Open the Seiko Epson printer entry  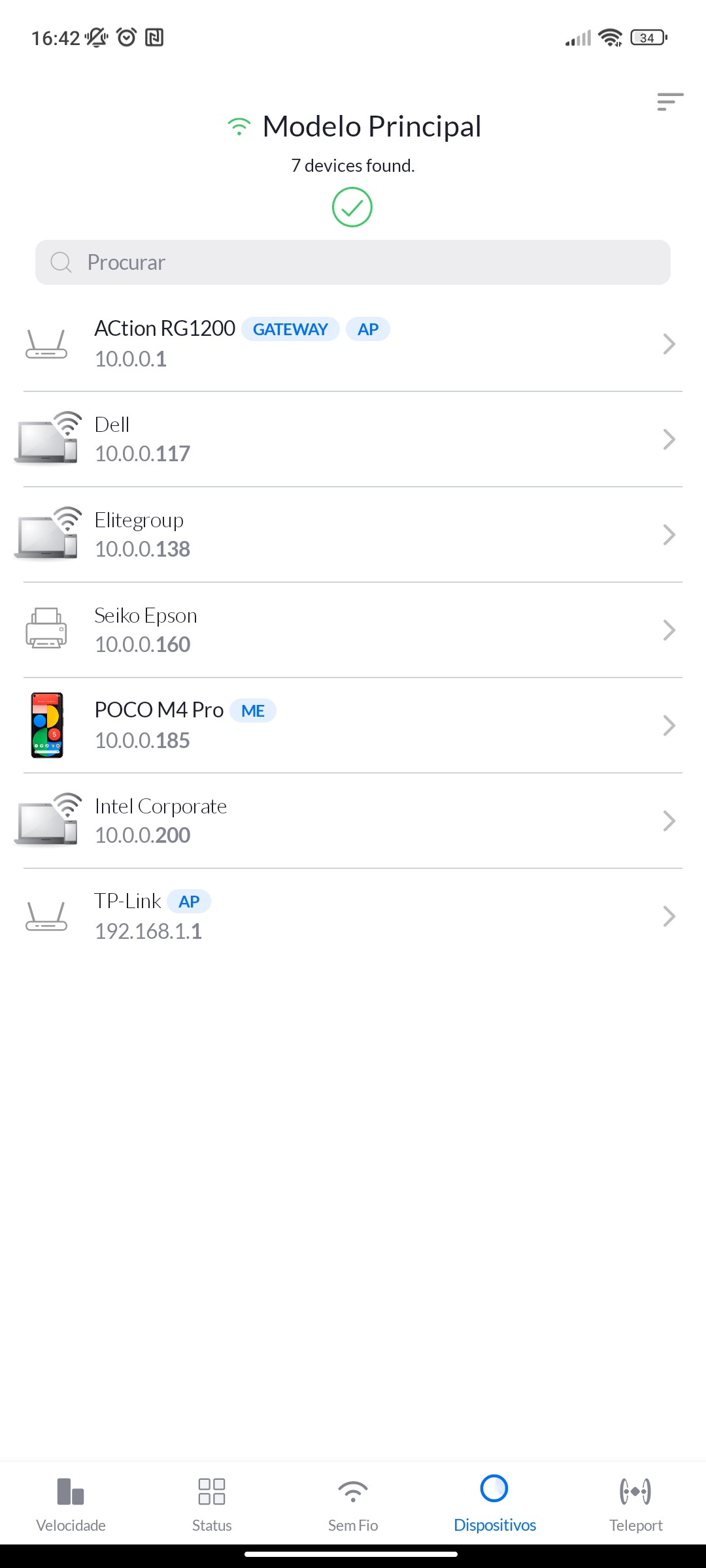tap(353, 630)
